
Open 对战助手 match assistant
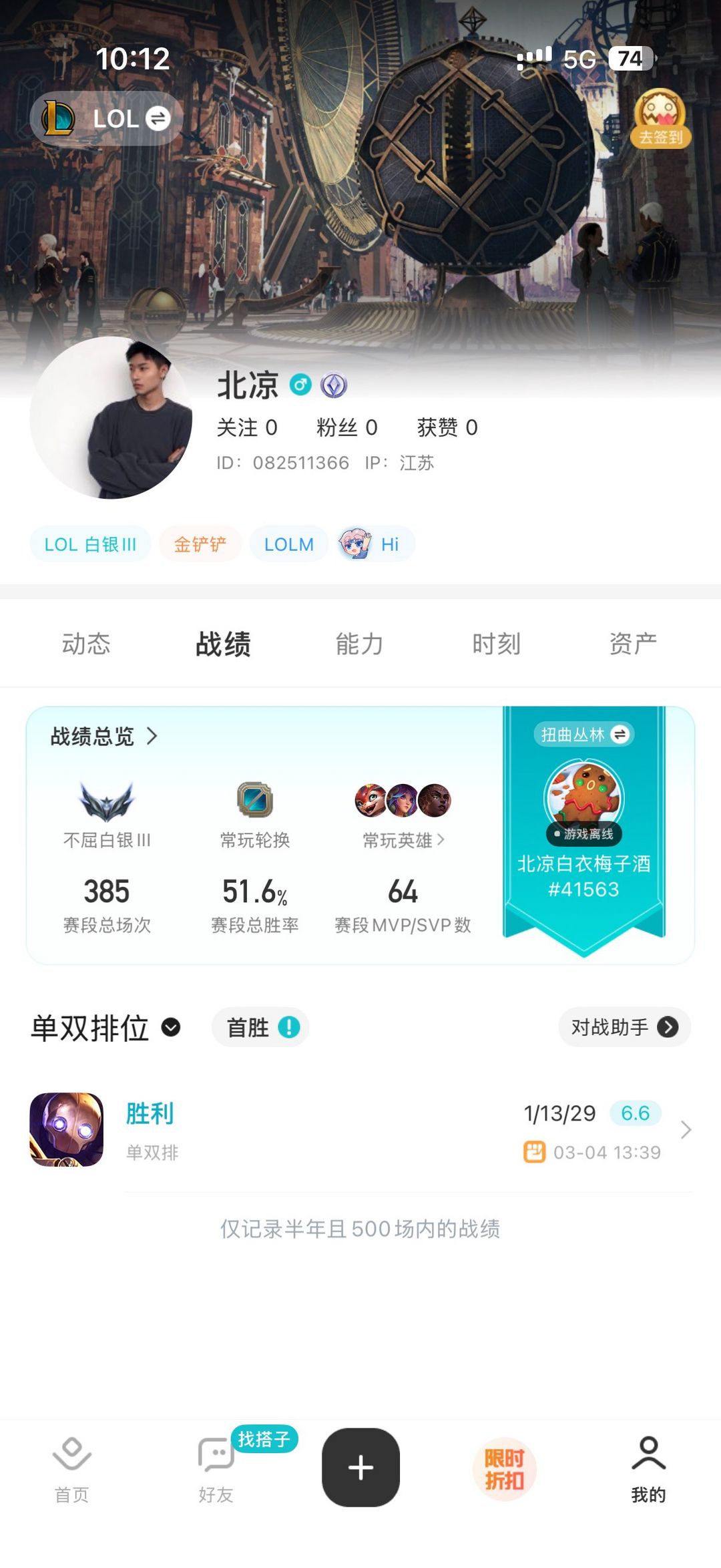click(624, 1027)
